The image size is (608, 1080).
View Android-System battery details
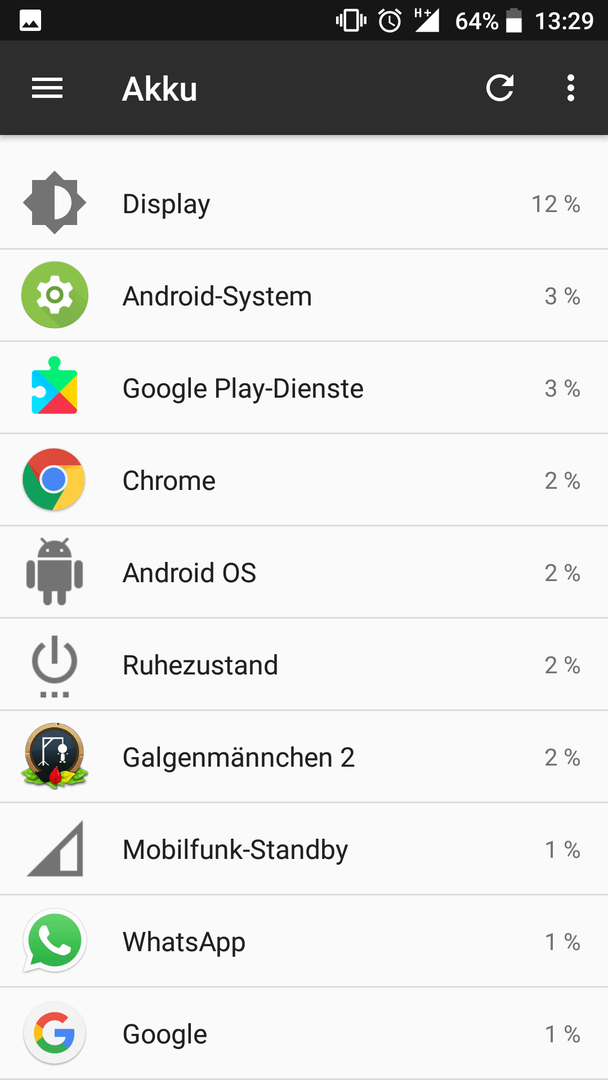tap(304, 295)
